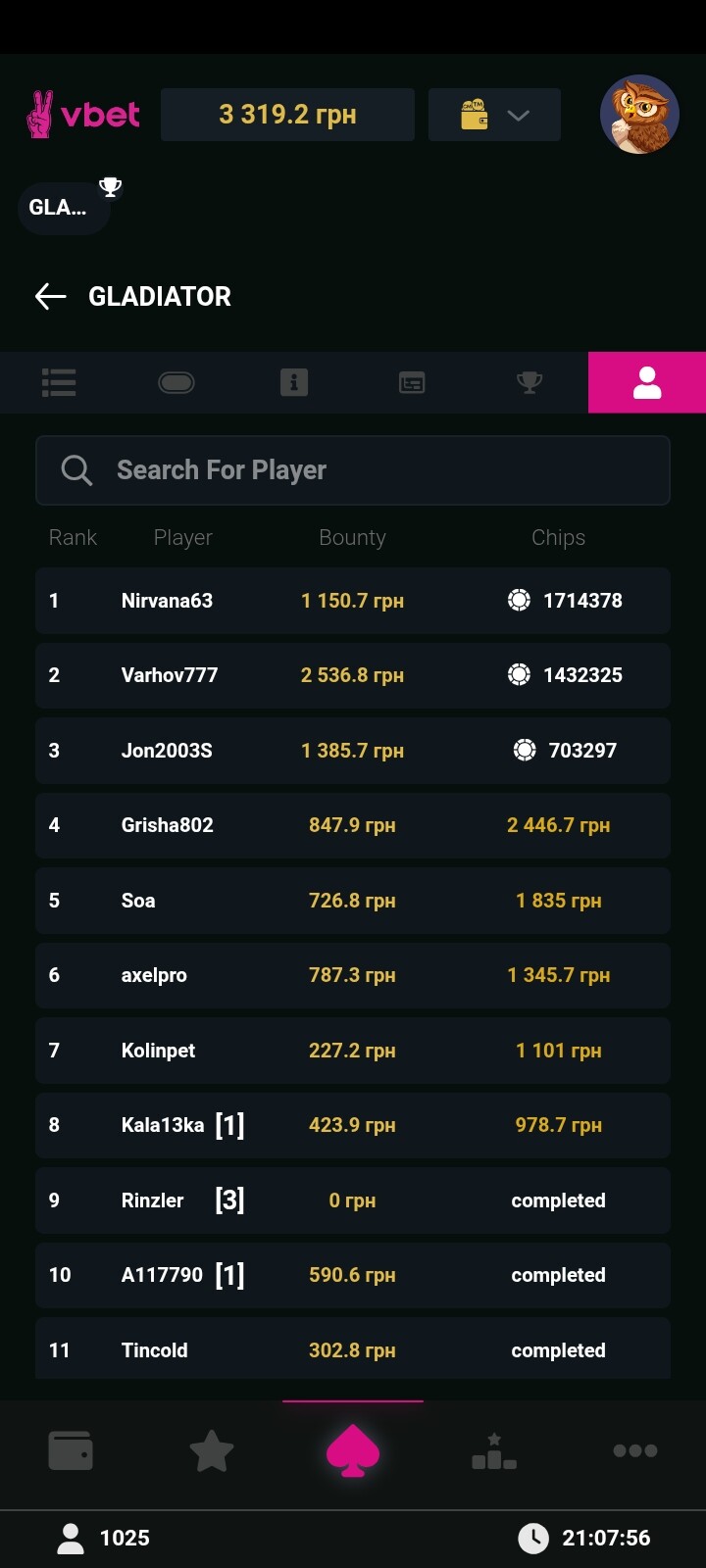Select the players tab
Screen dimensions: 706x1568
(x=647, y=382)
